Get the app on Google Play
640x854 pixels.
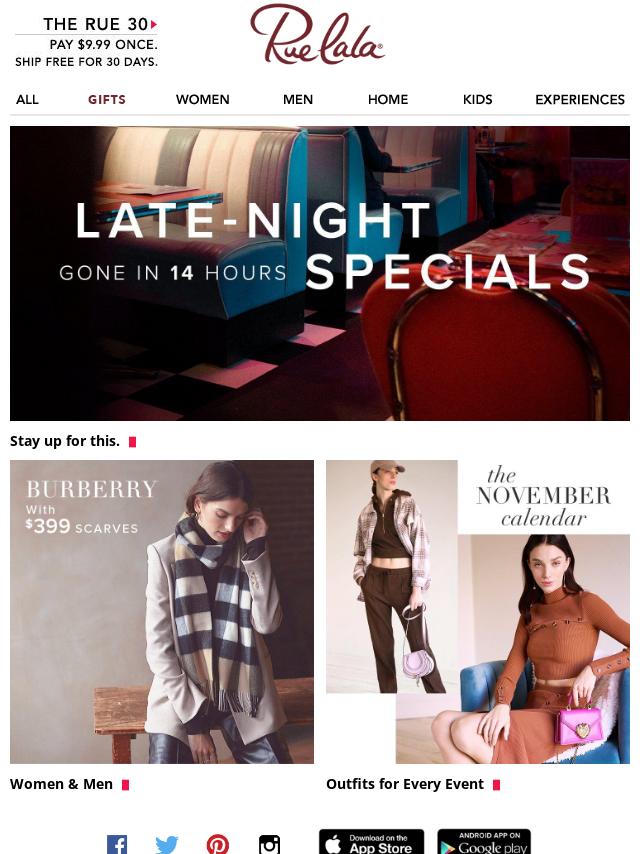click(484, 842)
